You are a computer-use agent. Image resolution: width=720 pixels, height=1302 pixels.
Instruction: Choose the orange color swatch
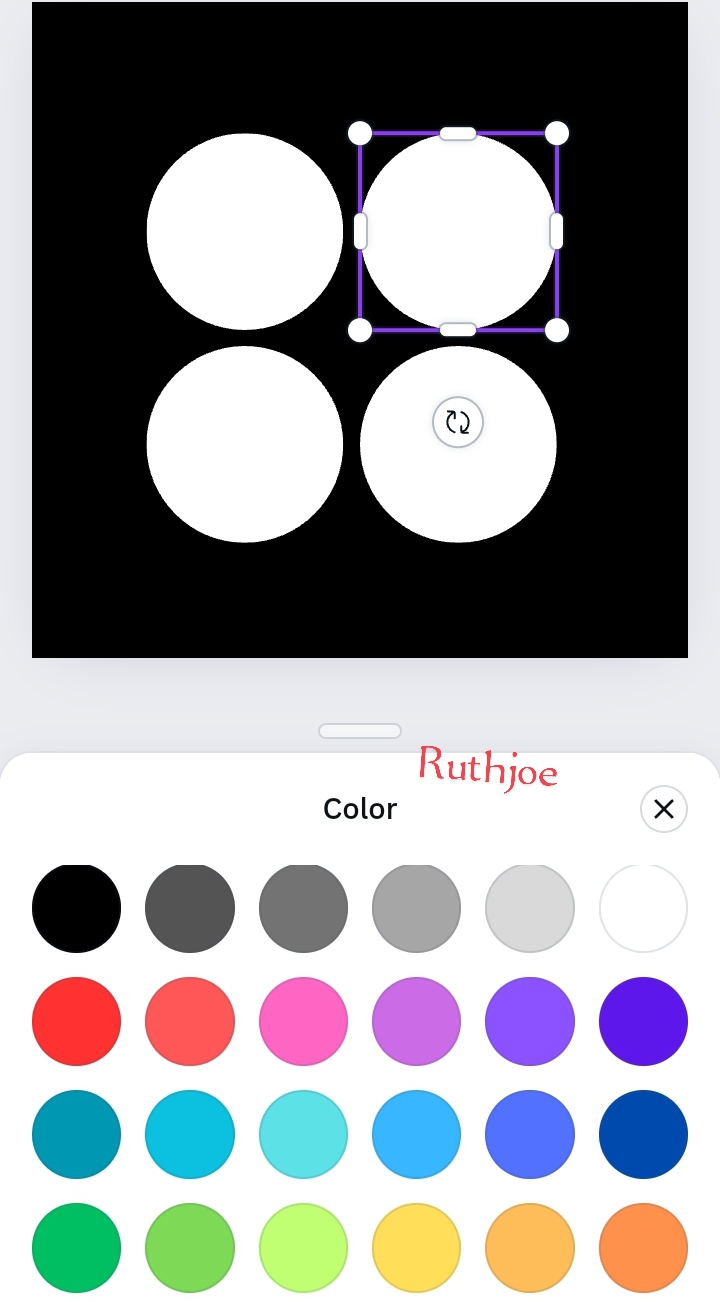(643, 1248)
